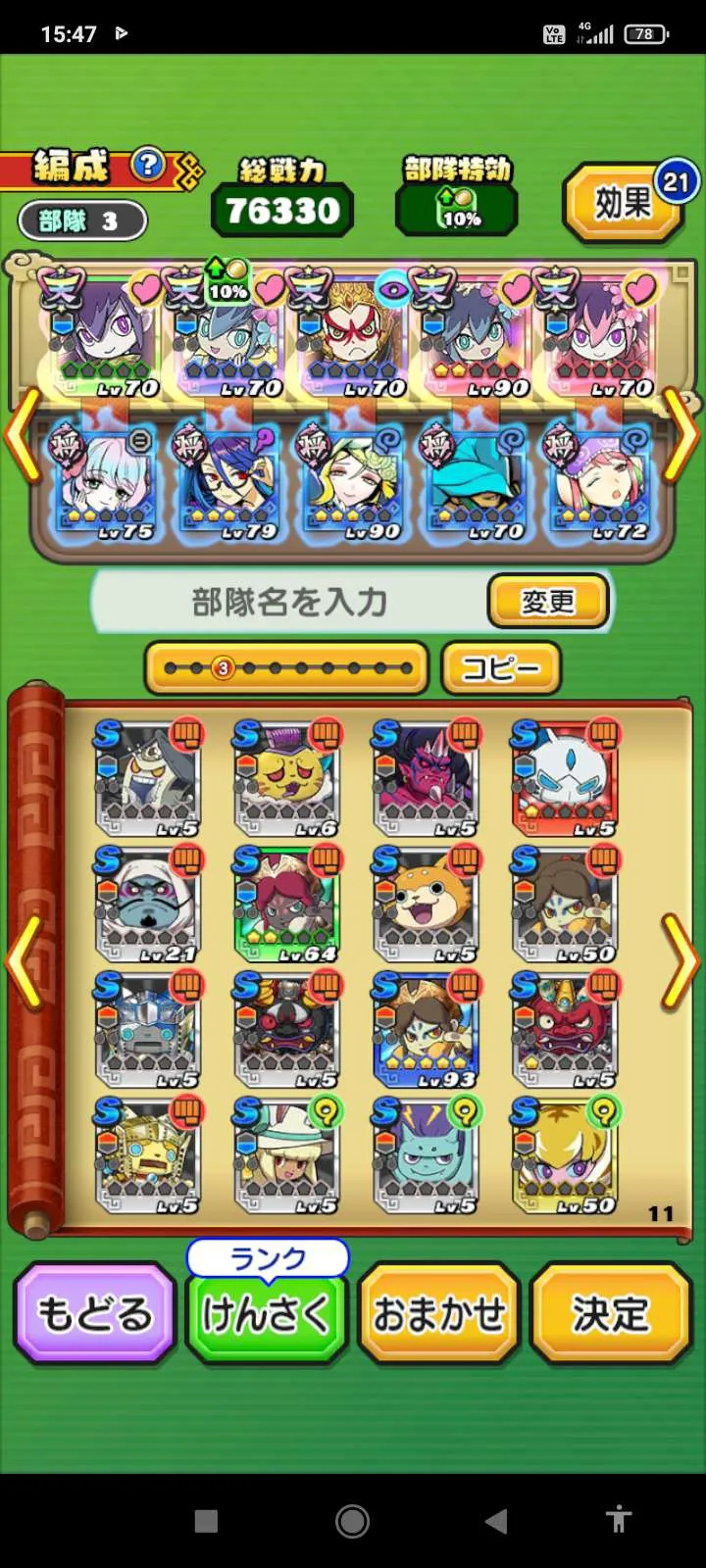Auto-form team with おまかせ
The width and height of the screenshot is (706, 1568).
(438, 1313)
